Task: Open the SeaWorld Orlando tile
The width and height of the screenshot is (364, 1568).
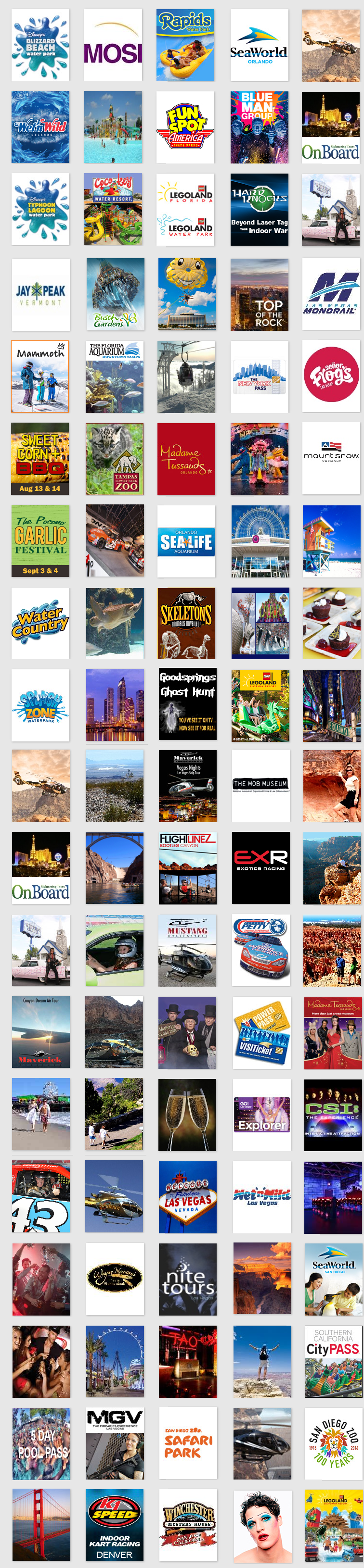Action: (x=260, y=45)
